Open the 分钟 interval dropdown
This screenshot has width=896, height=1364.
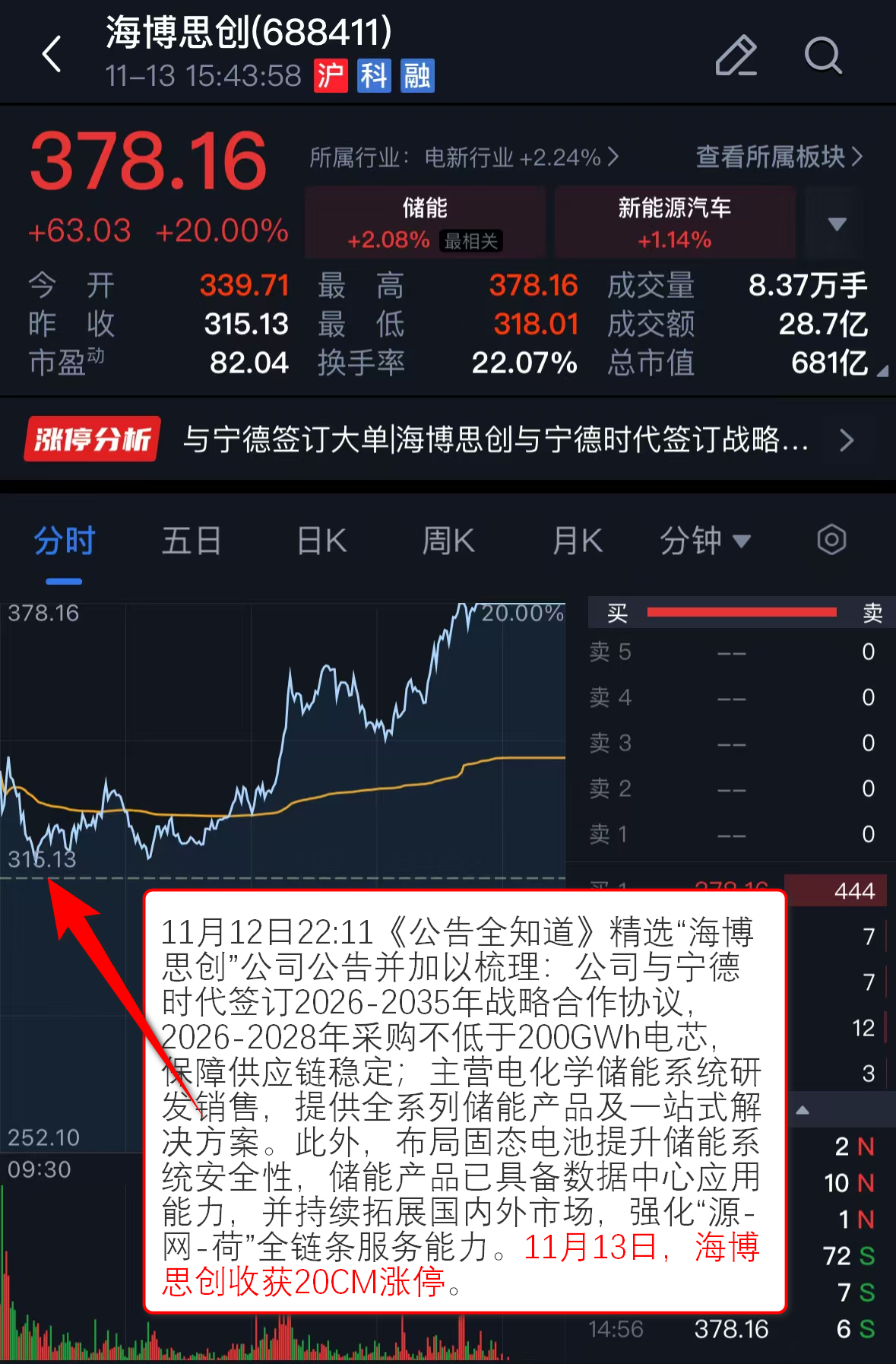[704, 541]
